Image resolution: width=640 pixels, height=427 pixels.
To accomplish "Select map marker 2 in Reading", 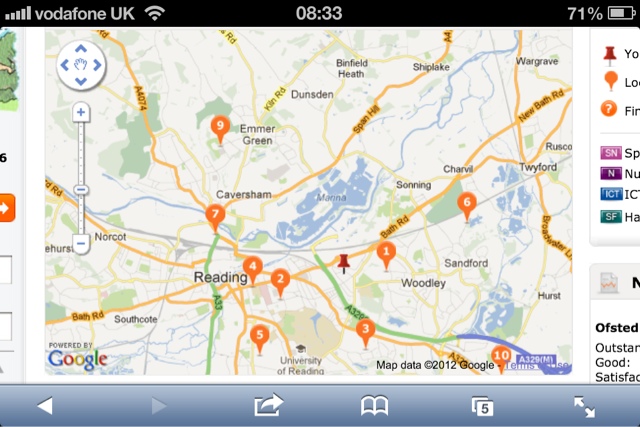I will (280, 280).
